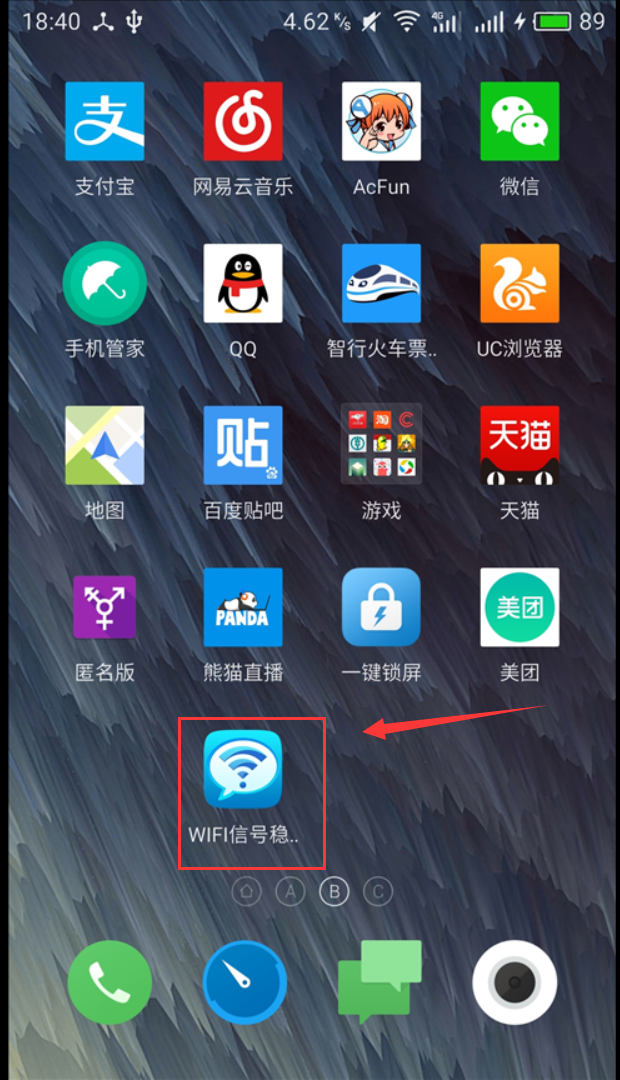Open the 匿名版 app
Viewport: 620px width, 1080px height.
tap(105, 608)
